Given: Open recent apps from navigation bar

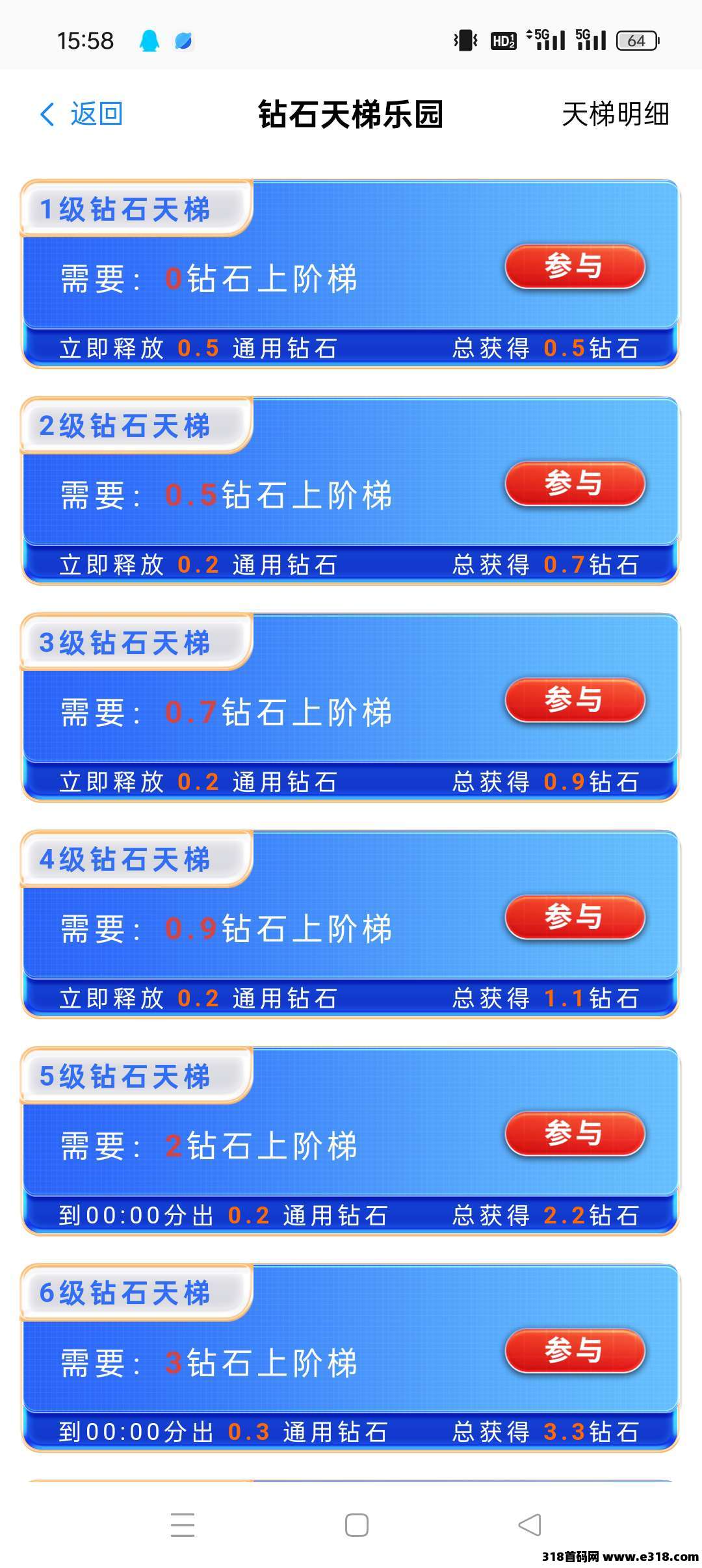Looking at the screenshot, I should [x=183, y=1524].
